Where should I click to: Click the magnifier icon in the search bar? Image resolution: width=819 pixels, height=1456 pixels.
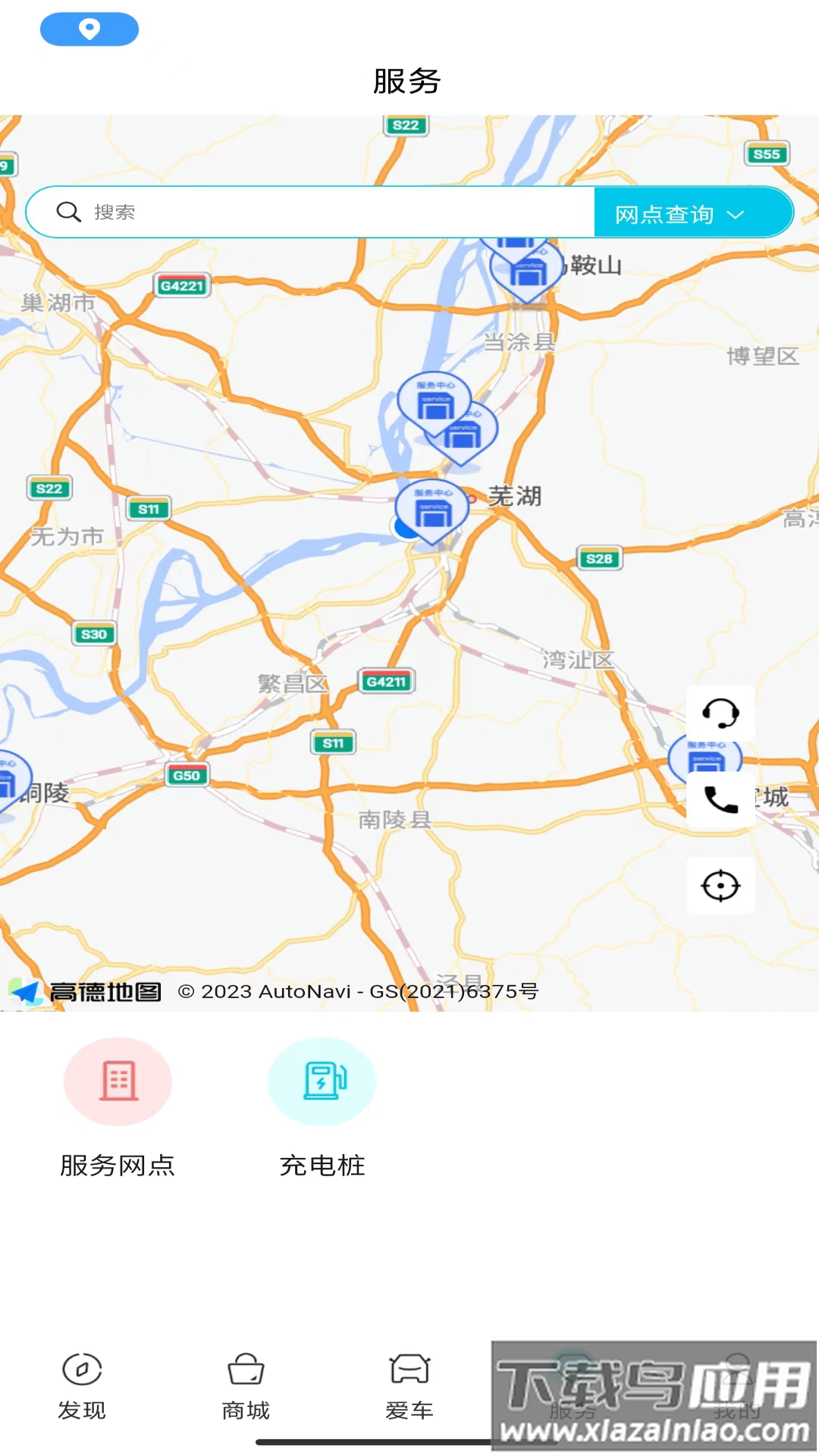(x=69, y=212)
